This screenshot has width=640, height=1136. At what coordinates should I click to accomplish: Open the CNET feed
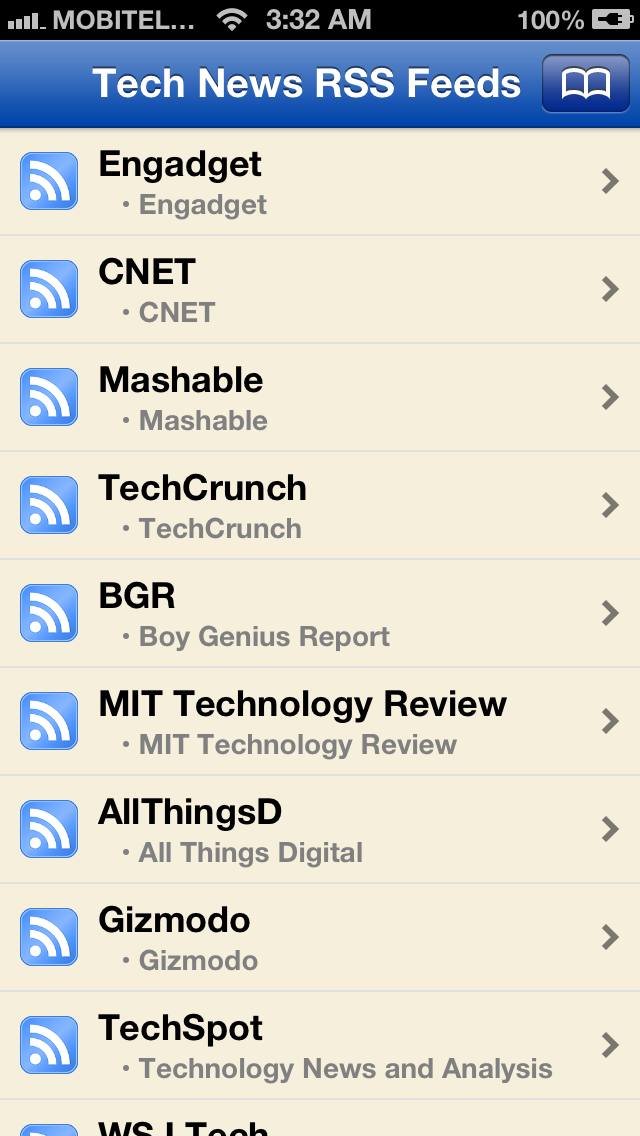[320, 290]
